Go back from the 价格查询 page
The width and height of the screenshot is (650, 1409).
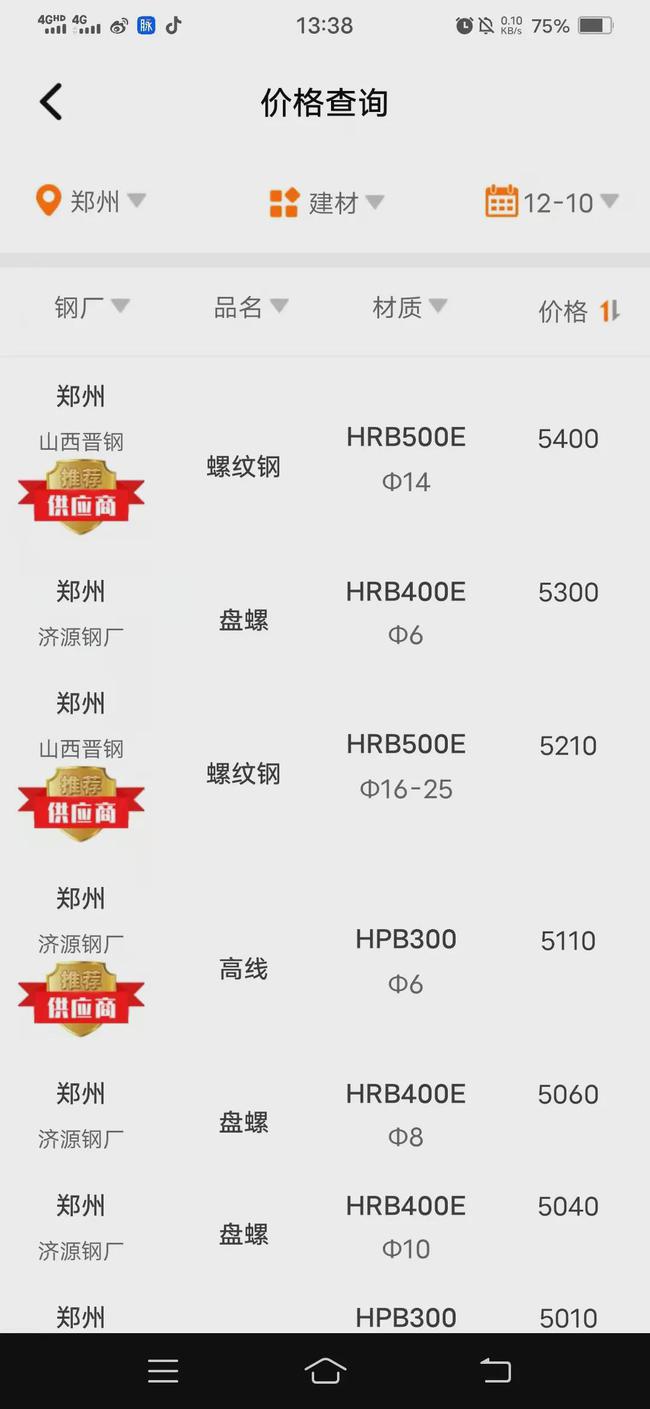click(x=51, y=102)
